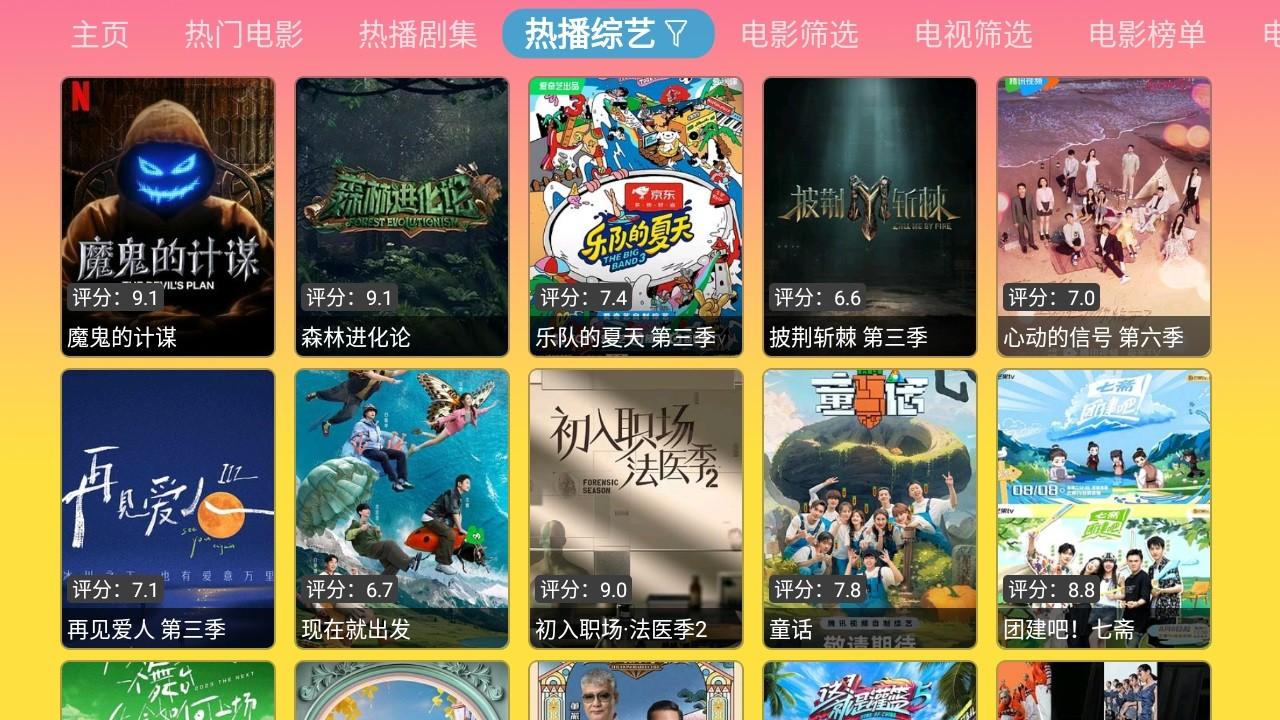Select 披荆斩棘 第三季 poster
The image size is (1280, 720).
pos(870,216)
